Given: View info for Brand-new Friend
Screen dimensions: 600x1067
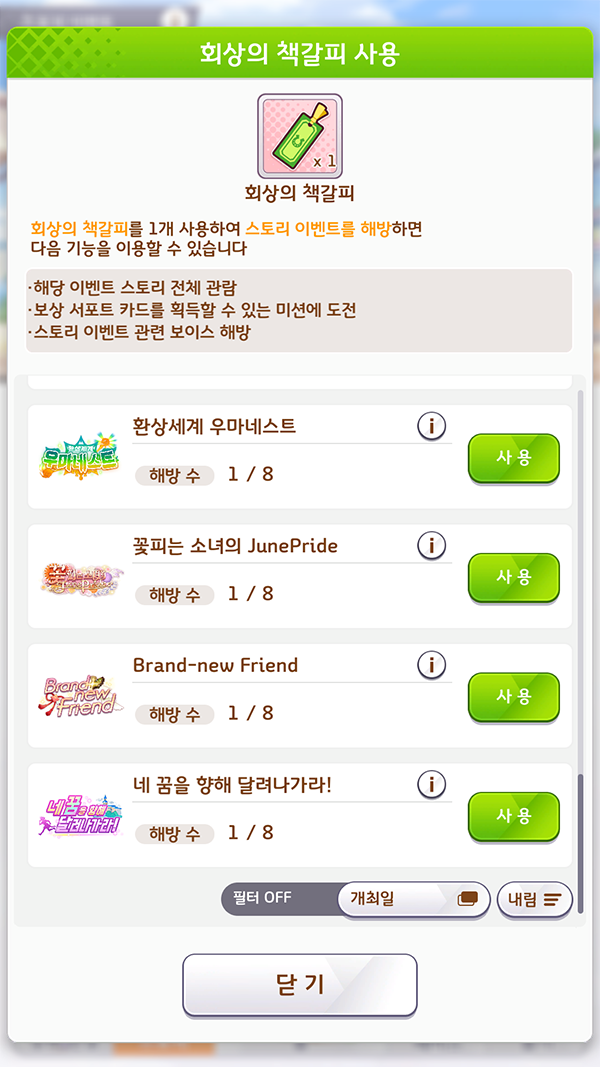Looking at the screenshot, I should (431, 665).
